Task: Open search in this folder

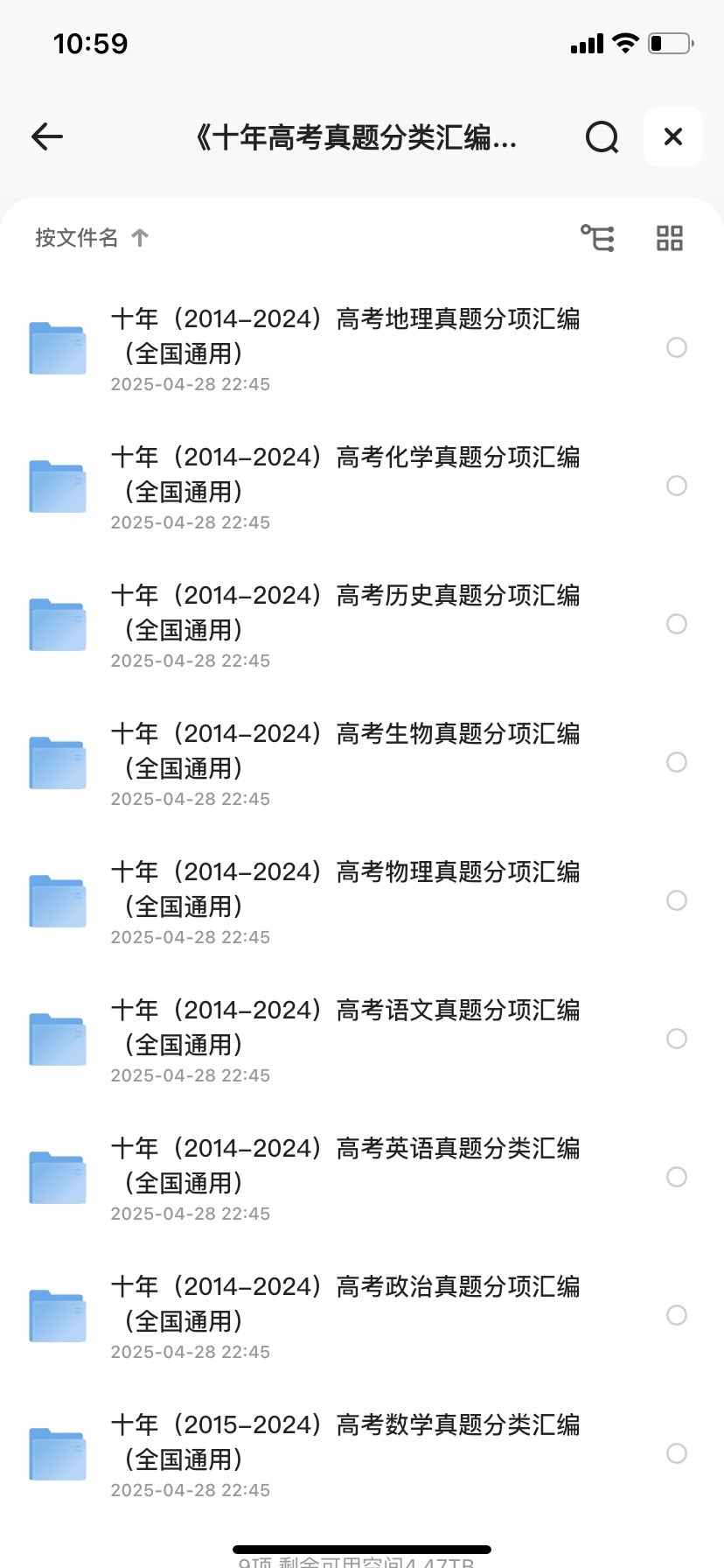Action: 602,136
